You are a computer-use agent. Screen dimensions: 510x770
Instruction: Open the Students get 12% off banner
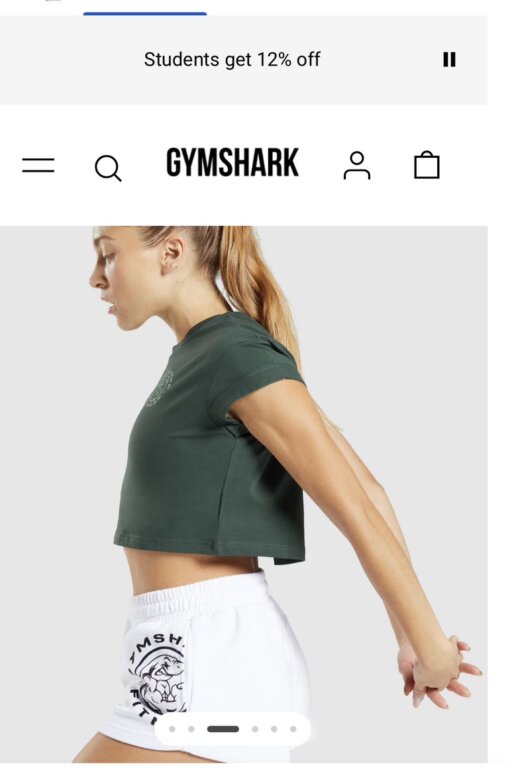[x=232, y=59]
